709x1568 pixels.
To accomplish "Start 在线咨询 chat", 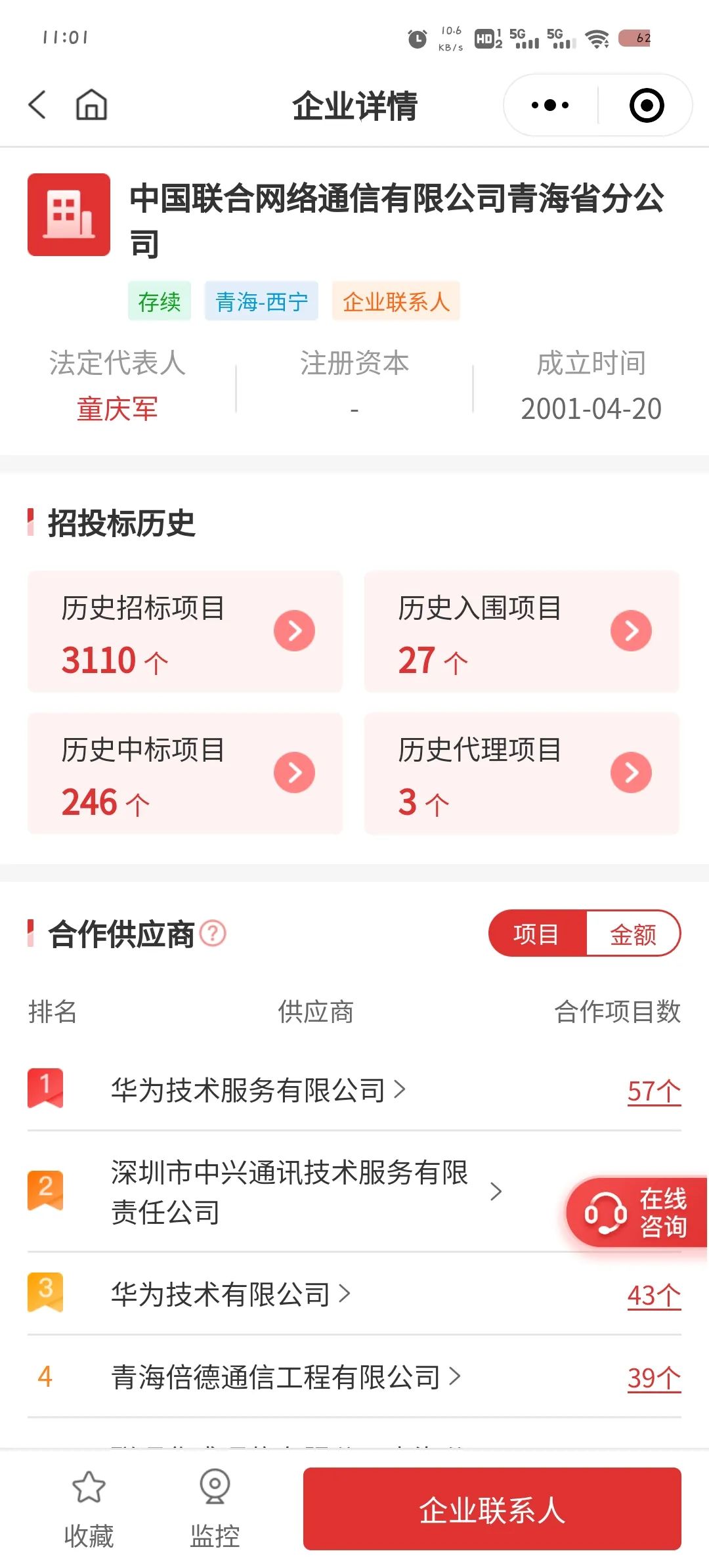I will 637,1213.
